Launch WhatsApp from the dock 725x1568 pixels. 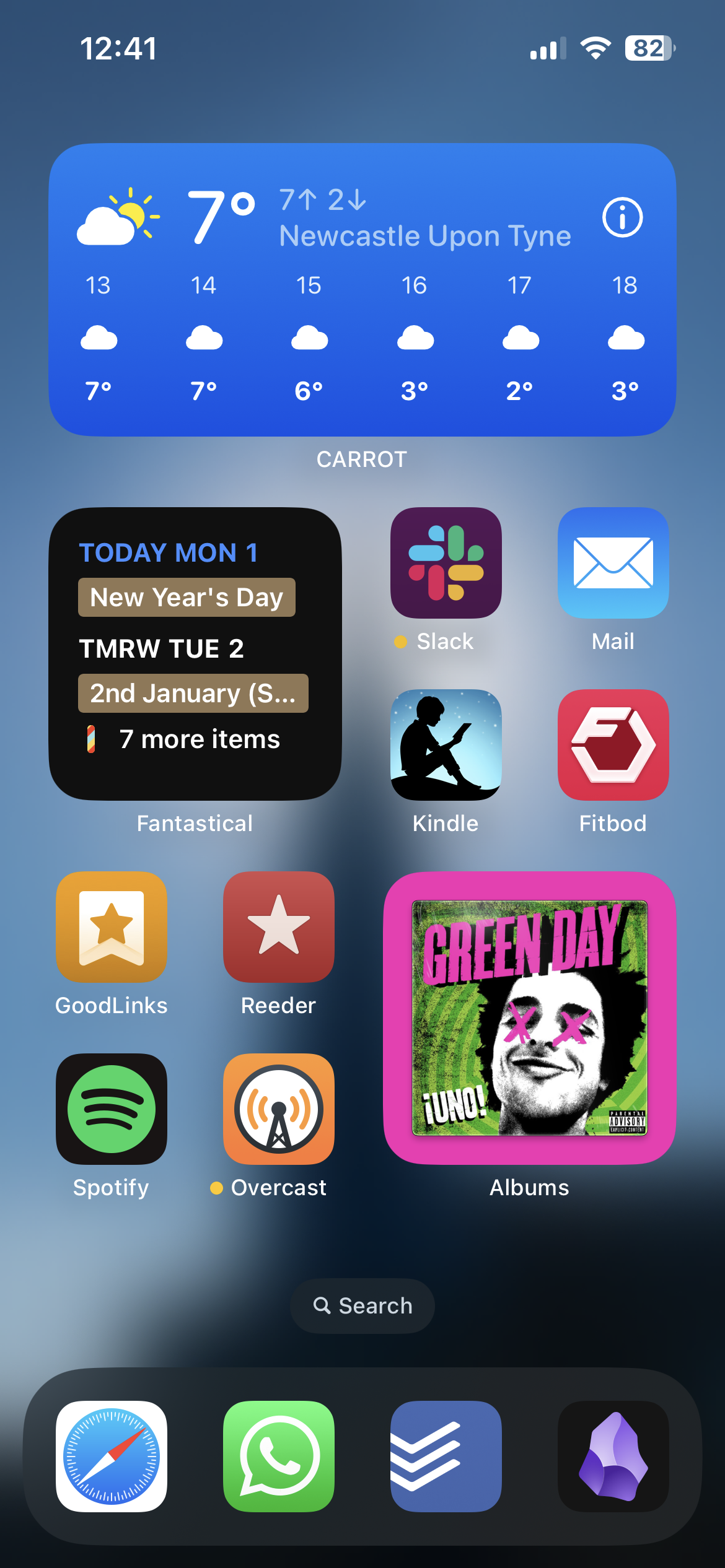[278, 1456]
